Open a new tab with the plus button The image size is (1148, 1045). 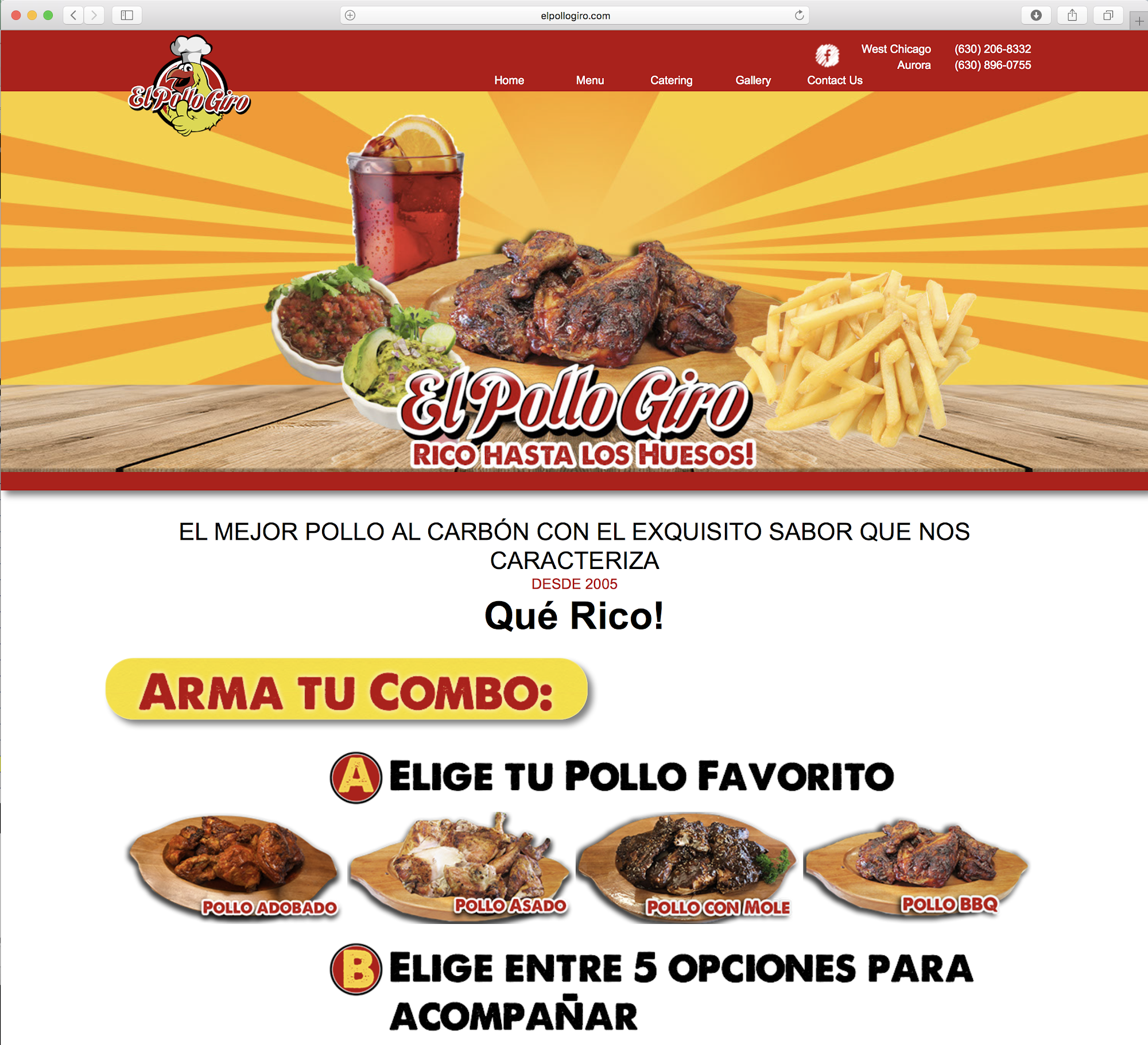(1139, 21)
